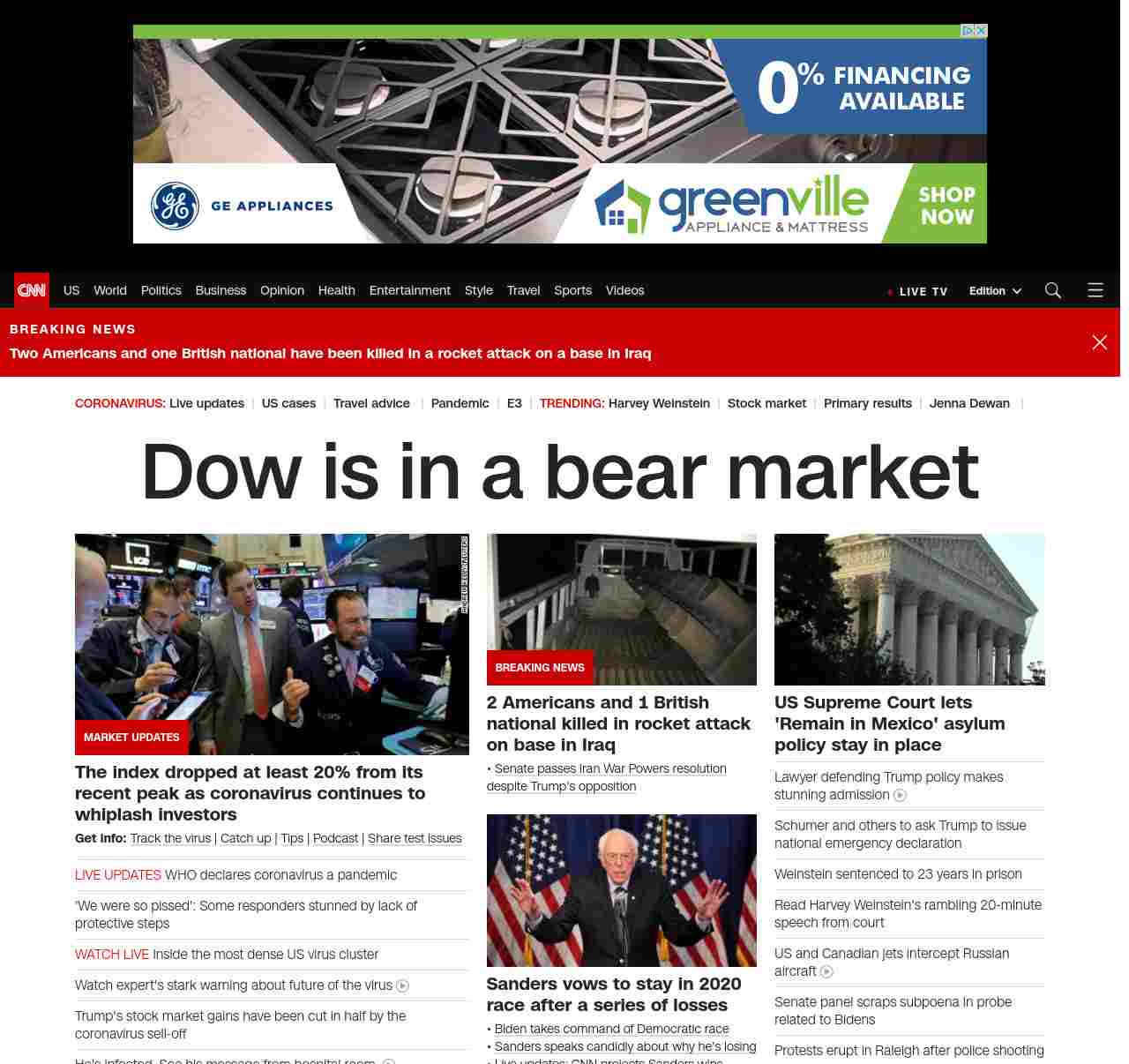Read Senate passes Iran War Powers resolution
Image resolution: width=1129 pixels, height=1064 pixels.
pos(610,769)
